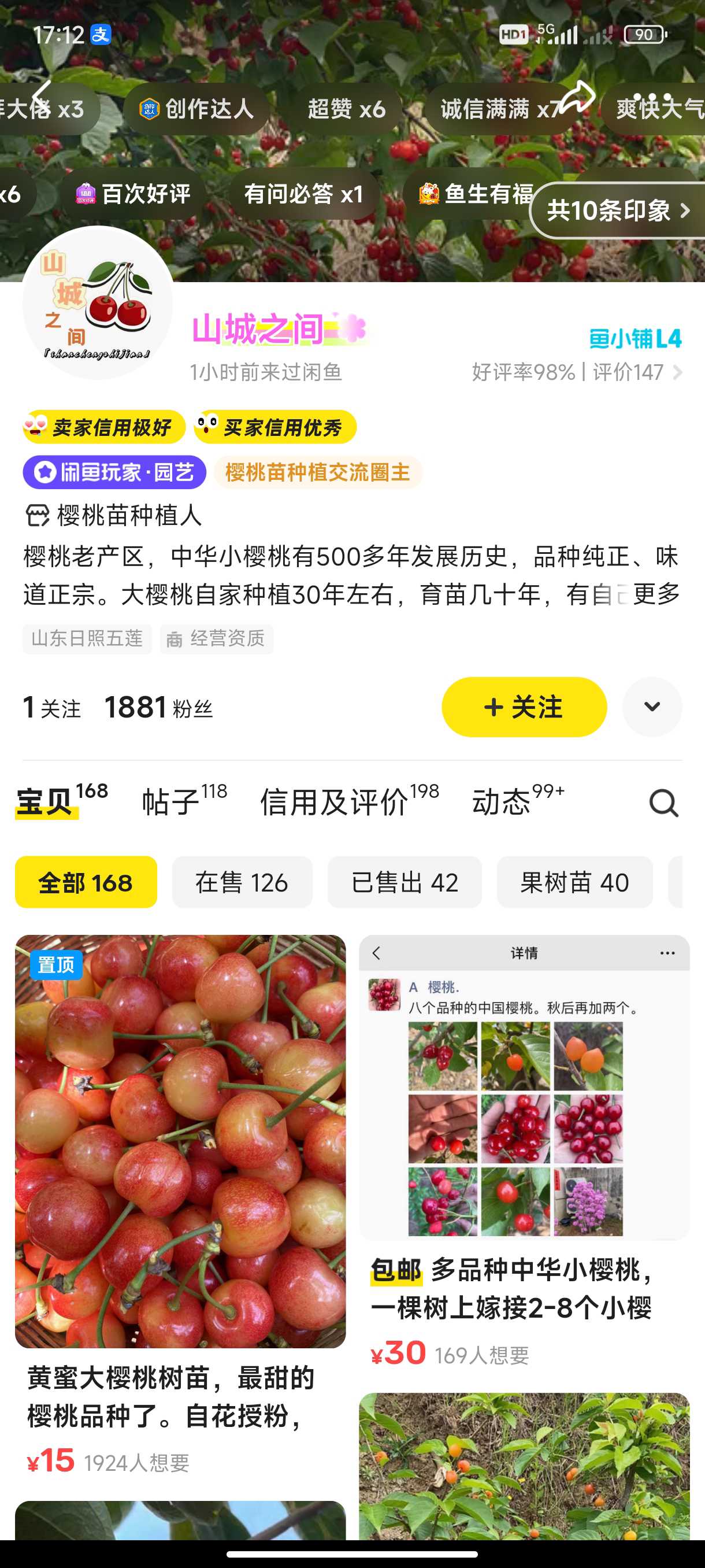Viewport: 705px width, 1568px height.
Task: Open 樱桃苗种植交流圈主 circle tag
Action: coord(317,472)
